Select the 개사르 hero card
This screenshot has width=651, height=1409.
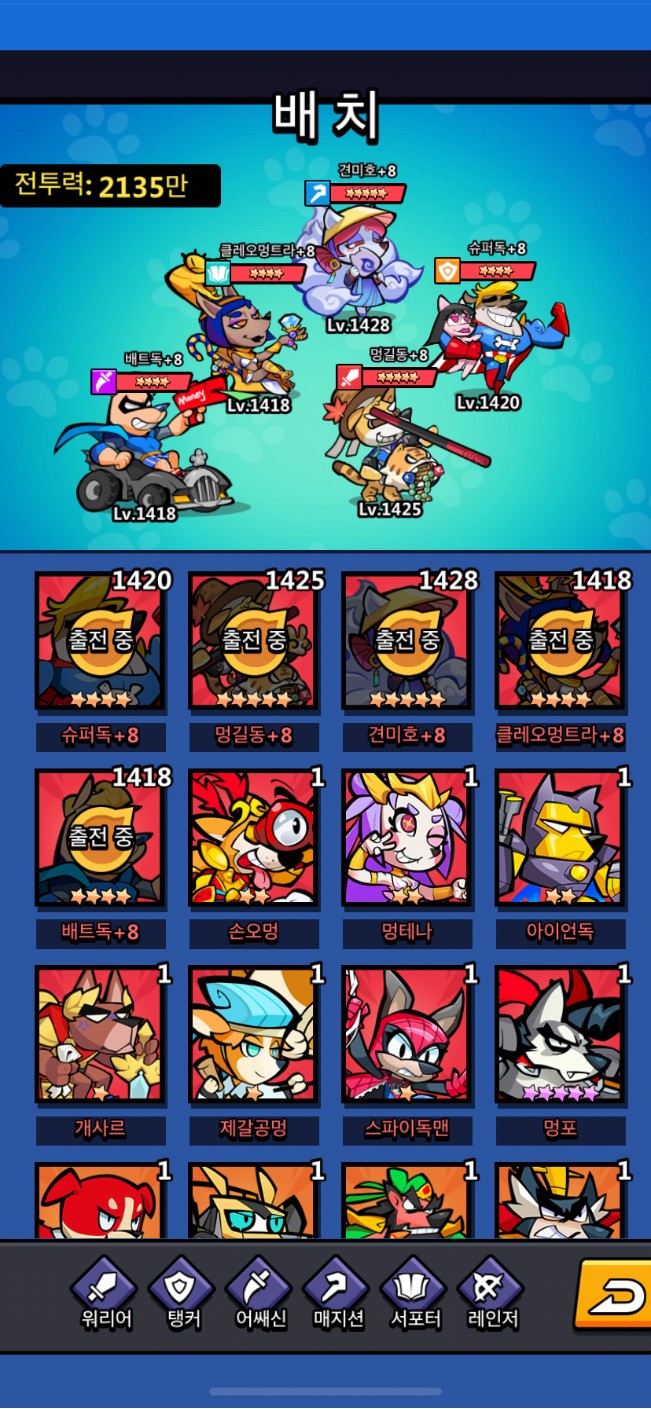point(100,1034)
